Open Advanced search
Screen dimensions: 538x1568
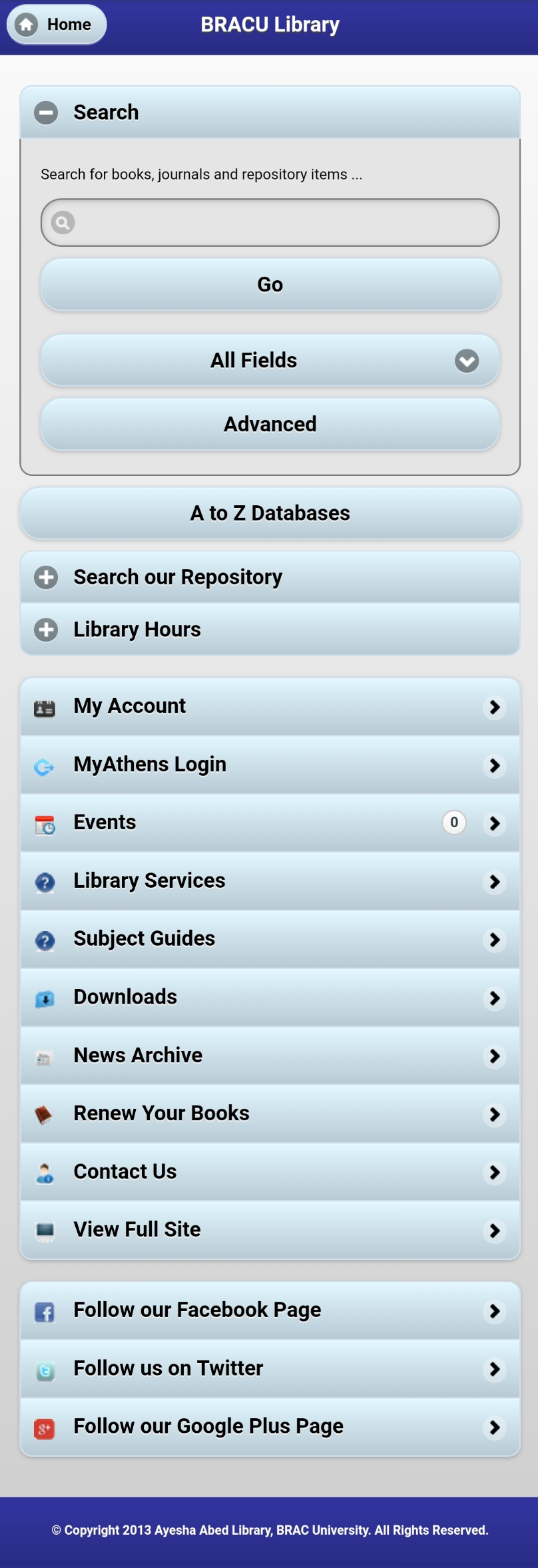[x=270, y=424]
